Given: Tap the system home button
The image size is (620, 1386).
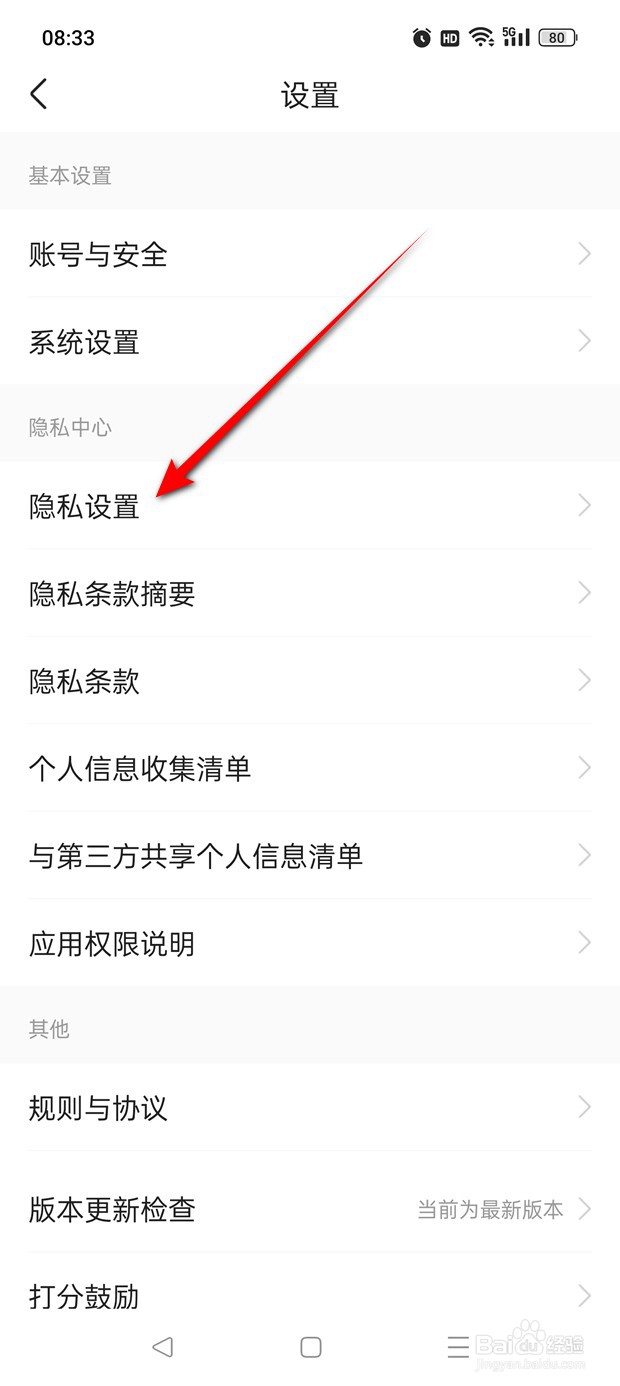Looking at the screenshot, I should 311,1347.
